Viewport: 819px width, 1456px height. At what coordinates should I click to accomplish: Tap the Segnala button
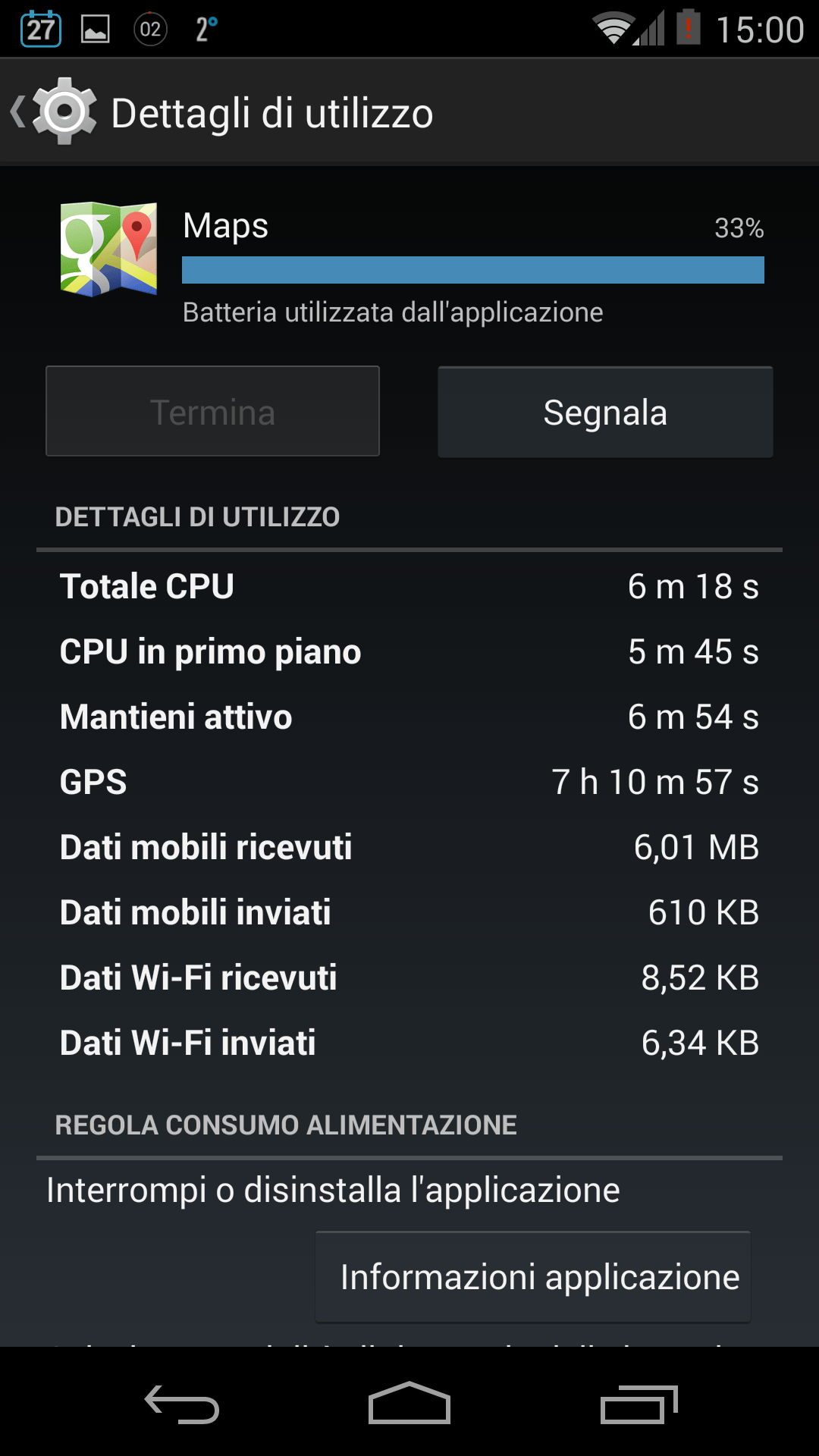pyautogui.click(x=605, y=413)
